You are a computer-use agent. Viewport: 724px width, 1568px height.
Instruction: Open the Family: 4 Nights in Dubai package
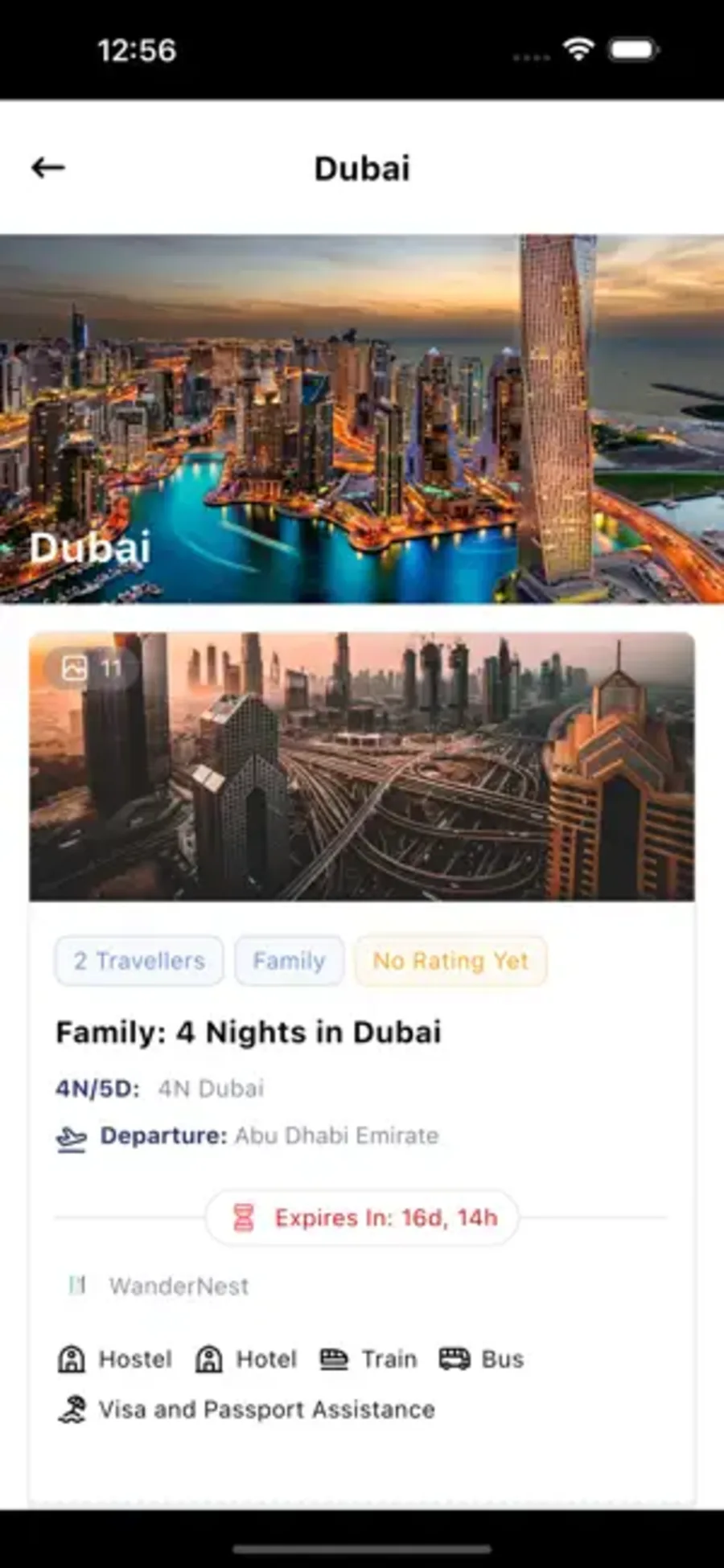click(x=248, y=1032)
